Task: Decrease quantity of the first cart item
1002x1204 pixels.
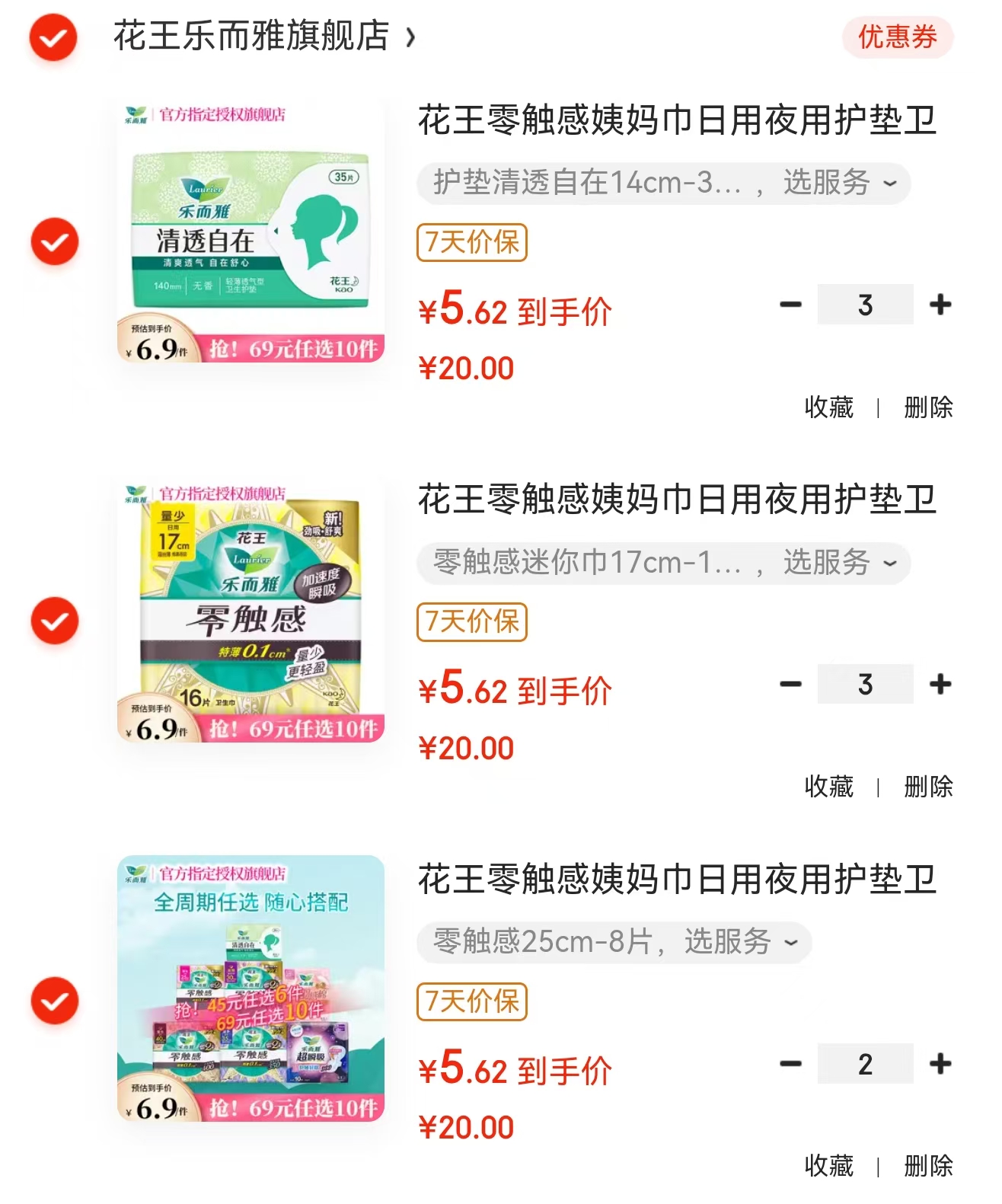Action: click(x=788, y=303)
